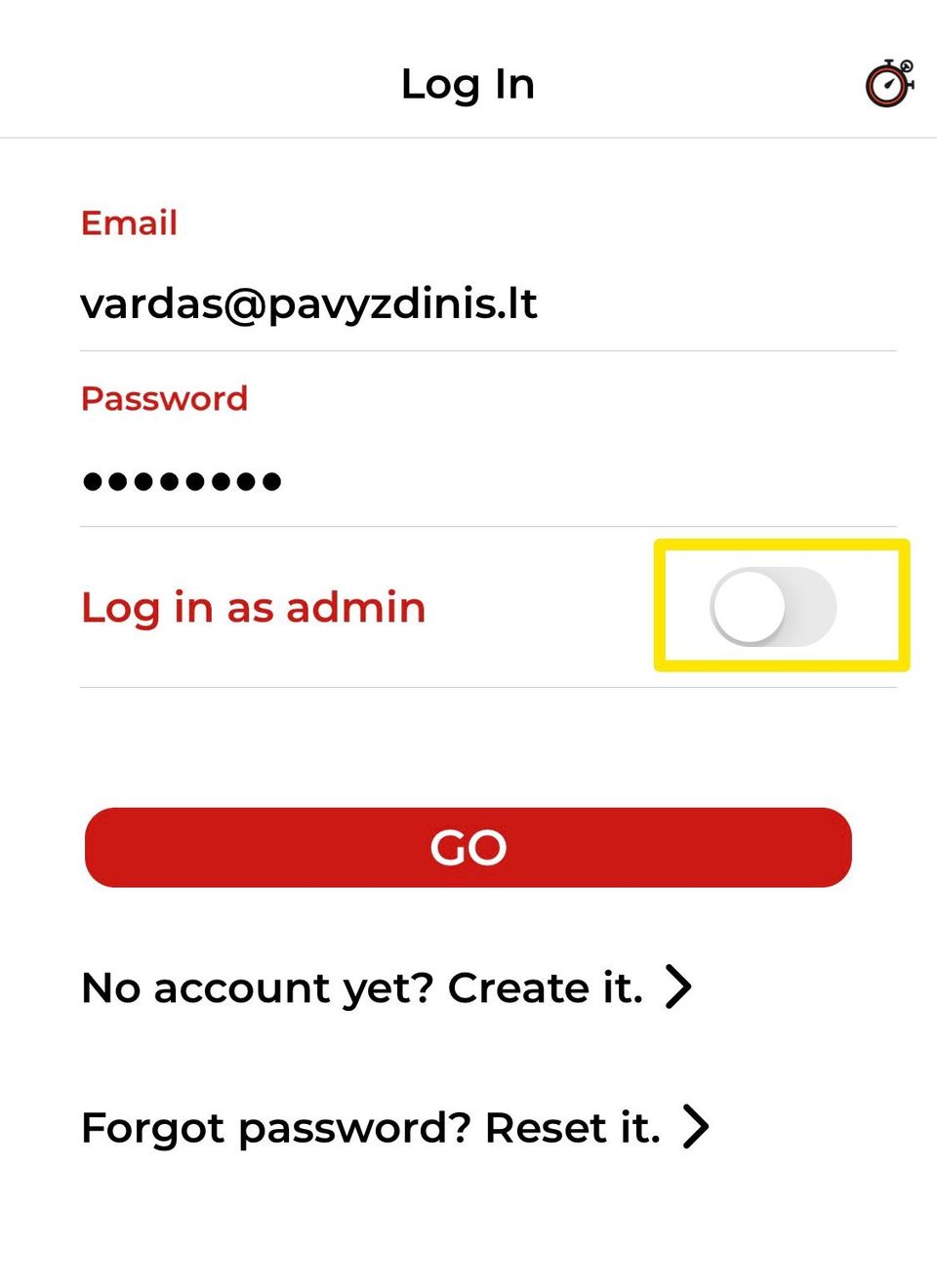This screenshot has width=937, height=1288.
Task: Enable the Log in as admin switch
Action: [x=773, y=607]
